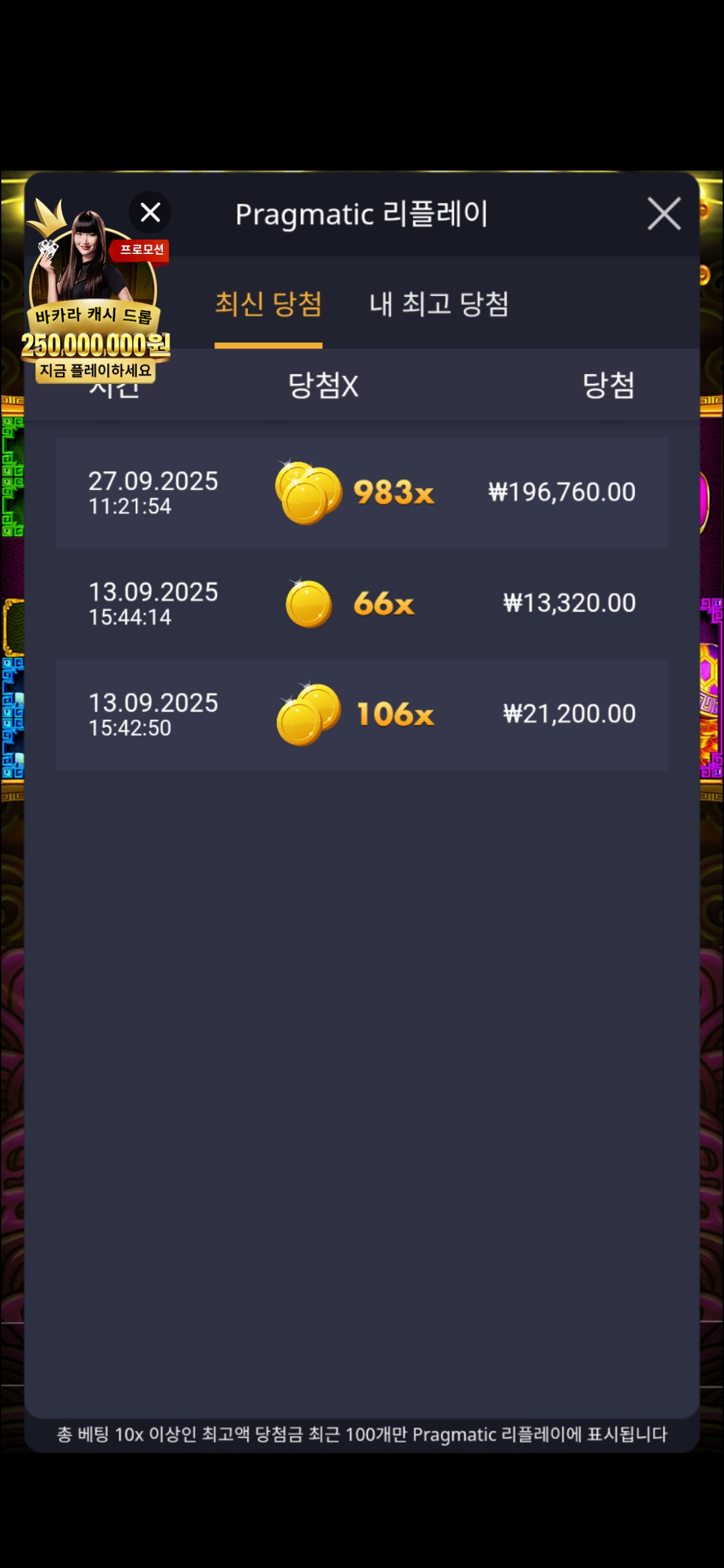This screenshot has height=1568, width=724.
Task: Open the baccarat cash drop promotion banner
Action: [x=94, y=308]
